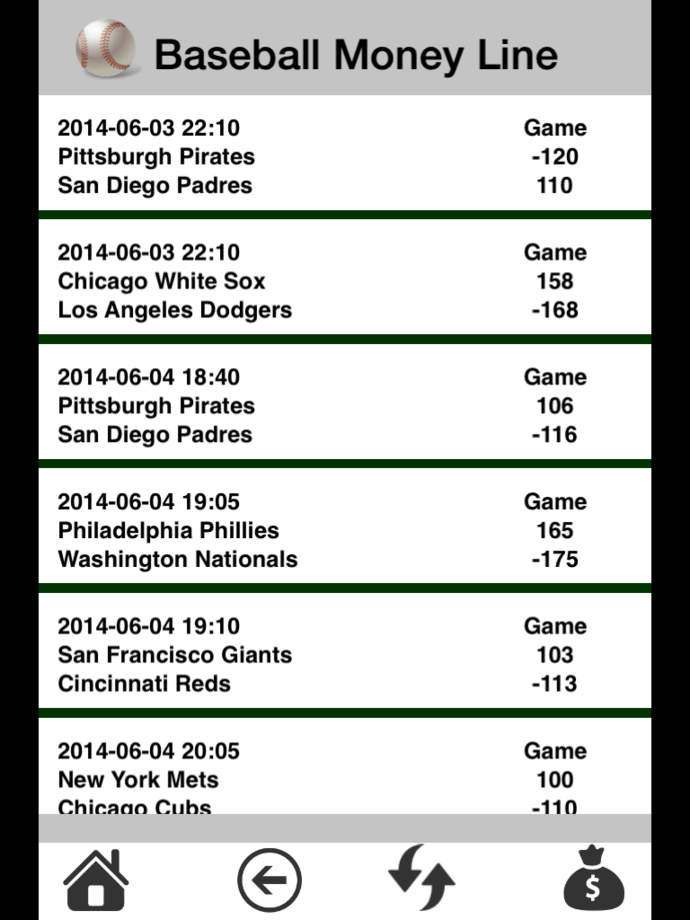Open the money bag icon

[593, 879]
